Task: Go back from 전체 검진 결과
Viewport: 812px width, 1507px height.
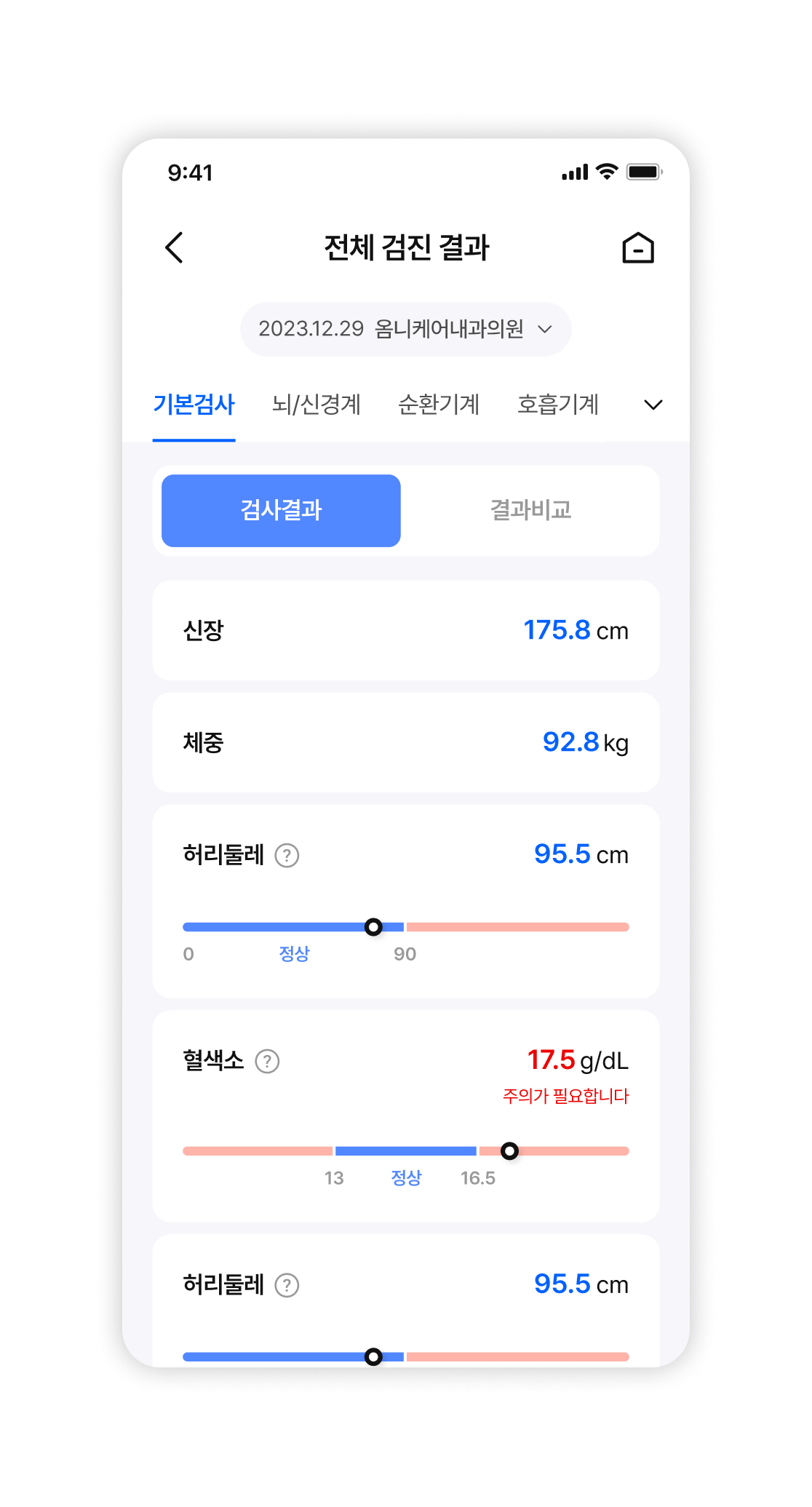Action: point(175,248)
